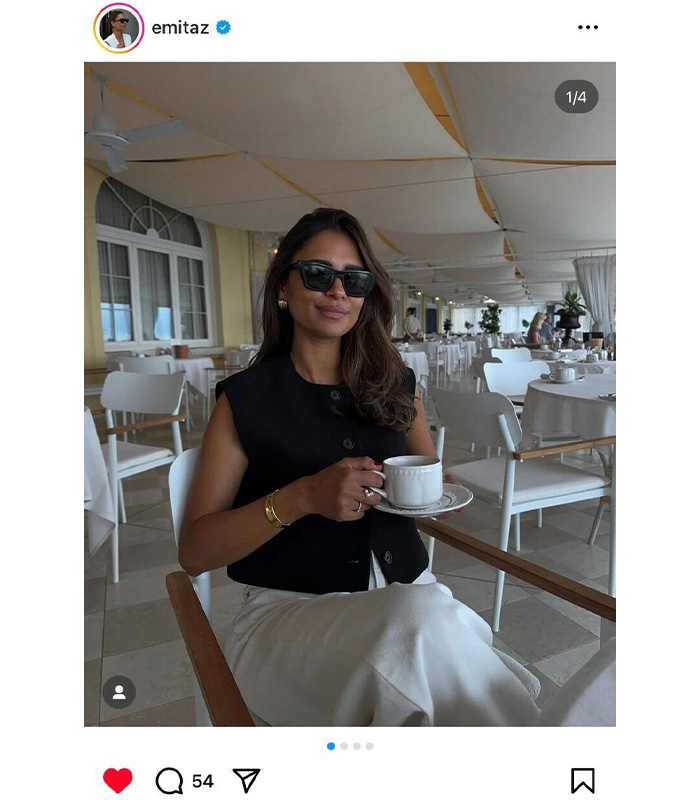
Task: Share the post with the paper plane
Action: (246, 781)
